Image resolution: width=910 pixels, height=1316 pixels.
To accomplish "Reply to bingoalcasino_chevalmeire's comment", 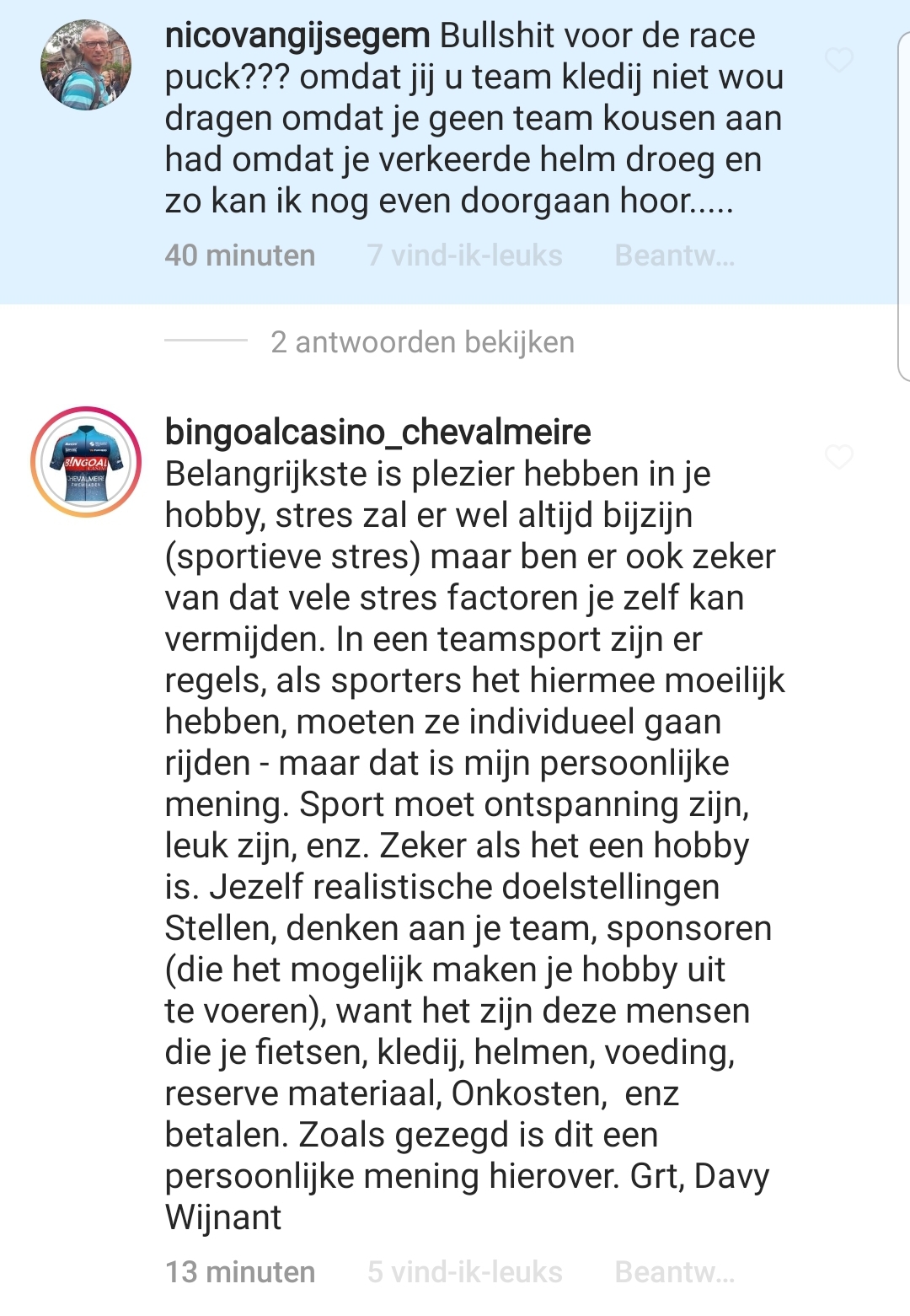I will click(674, 1272).
